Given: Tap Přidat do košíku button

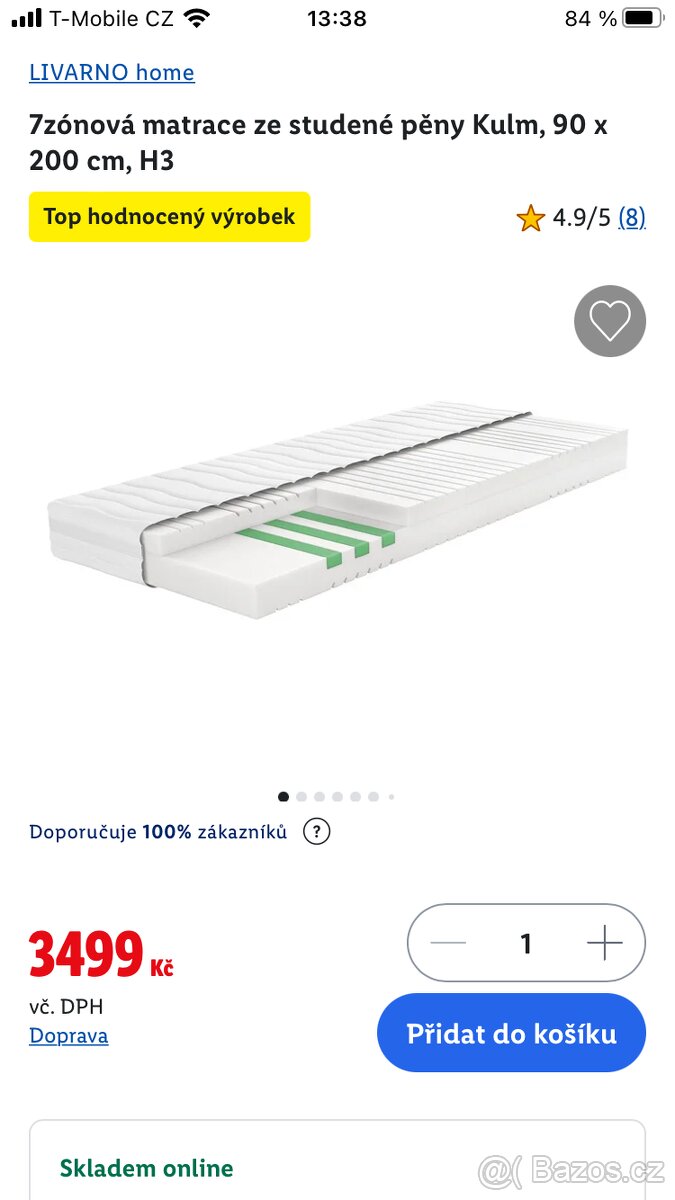Looking at the screenshot, I should click(x=511, y=1033).
